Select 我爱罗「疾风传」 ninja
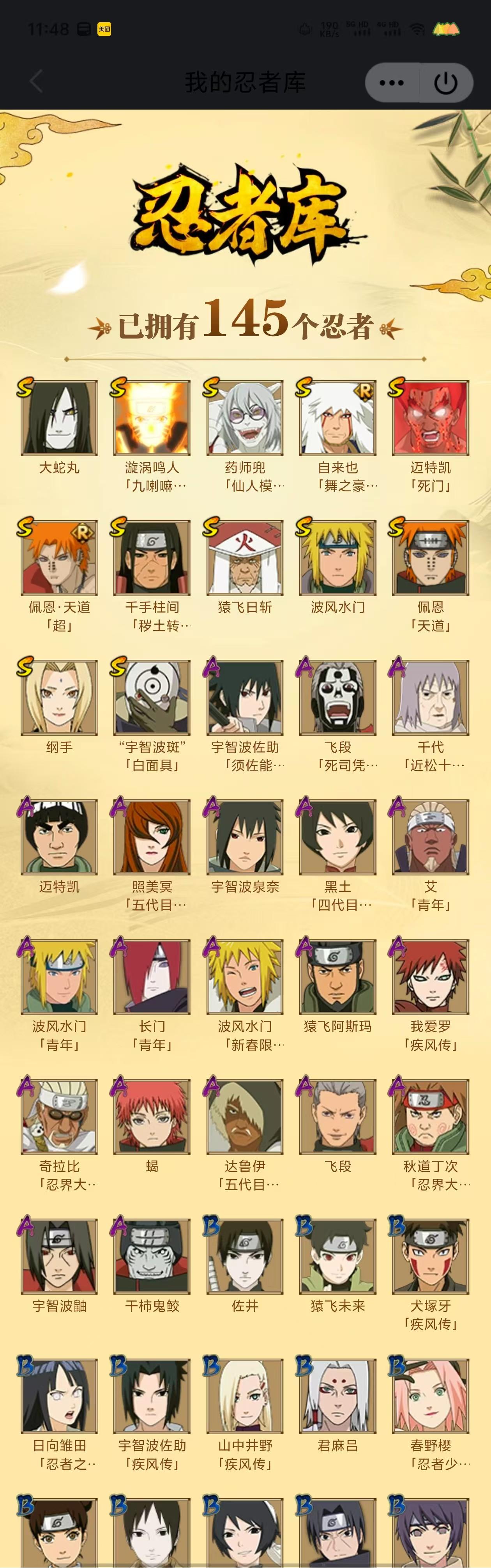This screenshot has width=491, height=1568. (x=430, y=977)
